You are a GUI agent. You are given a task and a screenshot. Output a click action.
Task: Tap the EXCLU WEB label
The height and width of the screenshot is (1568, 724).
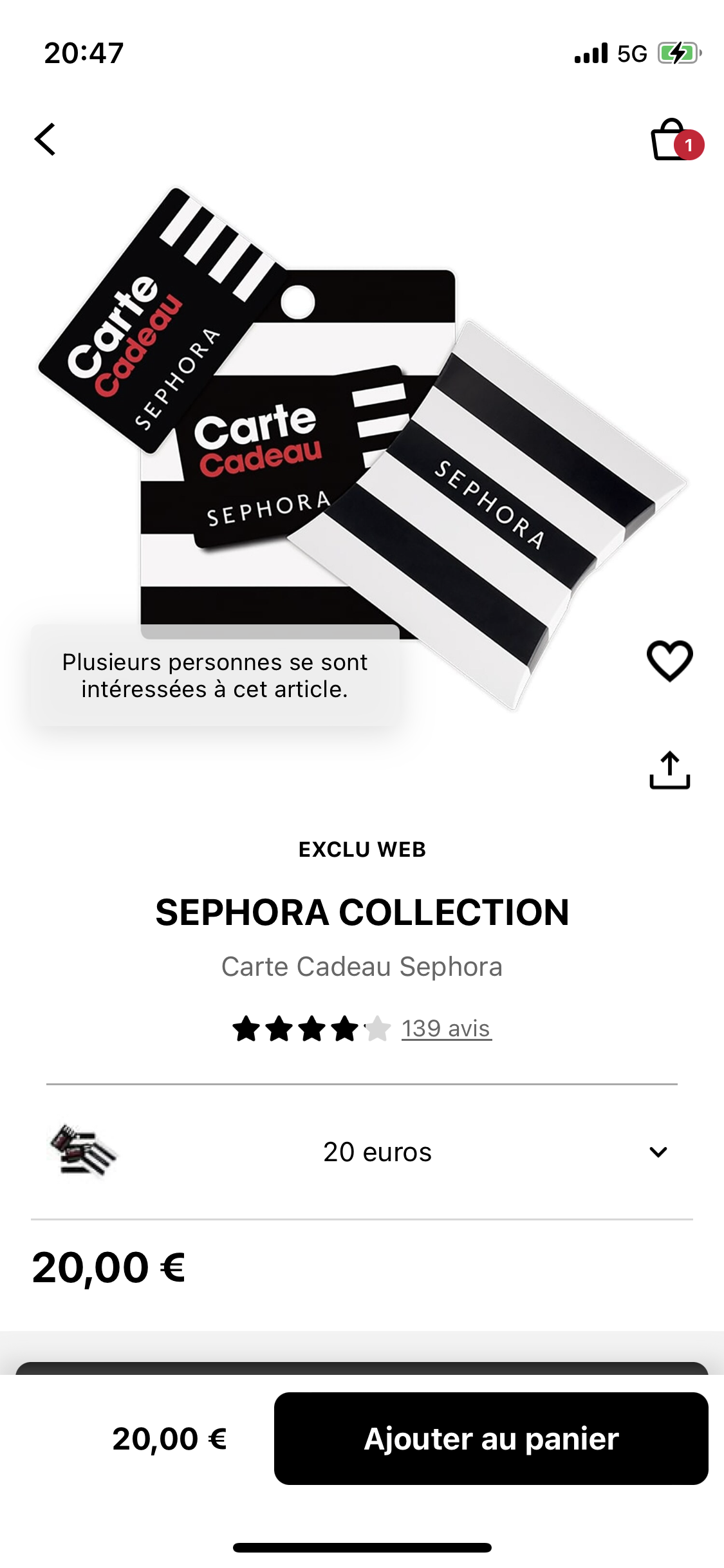(362, 850)
